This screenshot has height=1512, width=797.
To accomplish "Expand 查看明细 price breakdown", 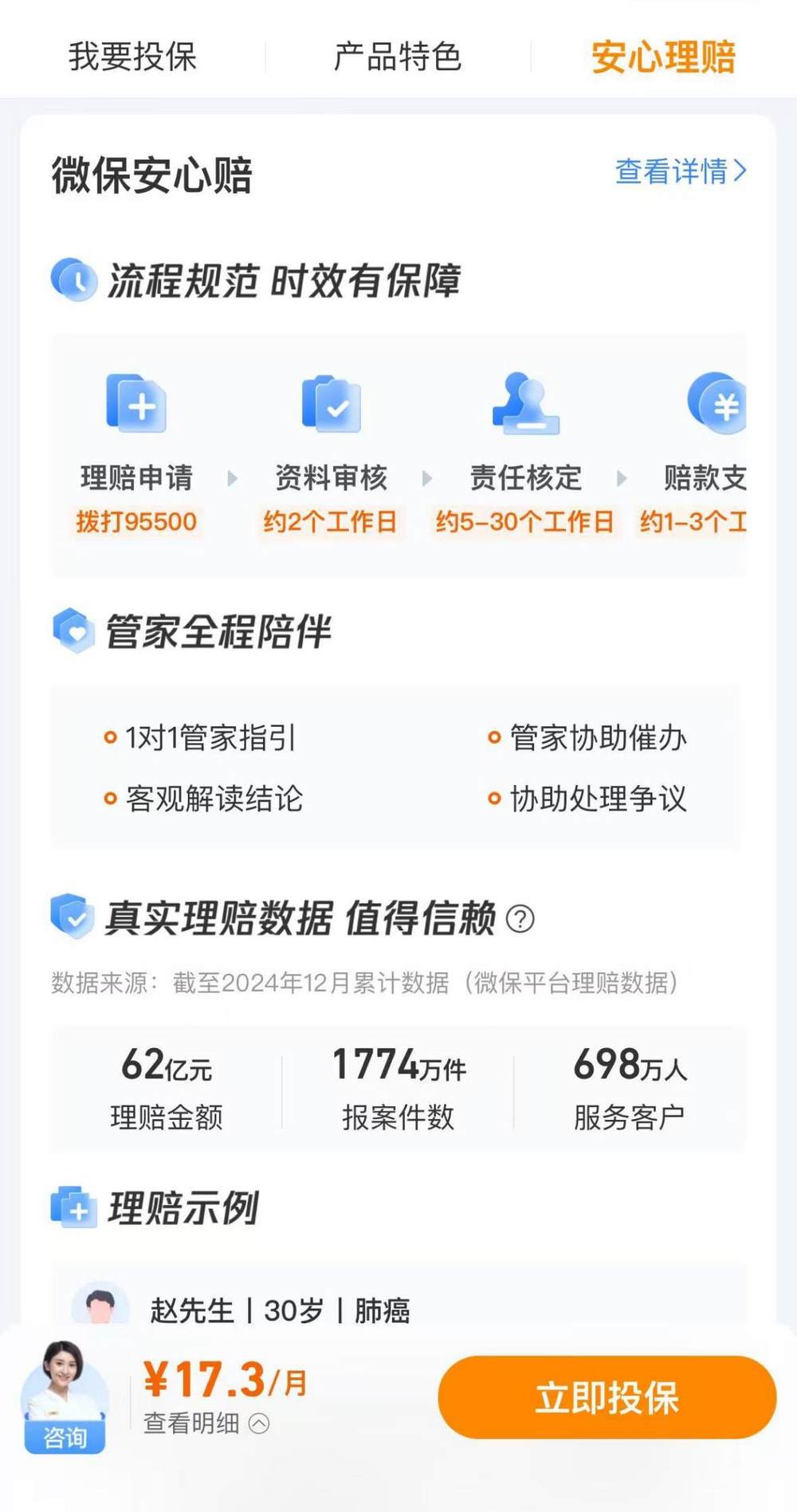I will [x=206, y=1423].
